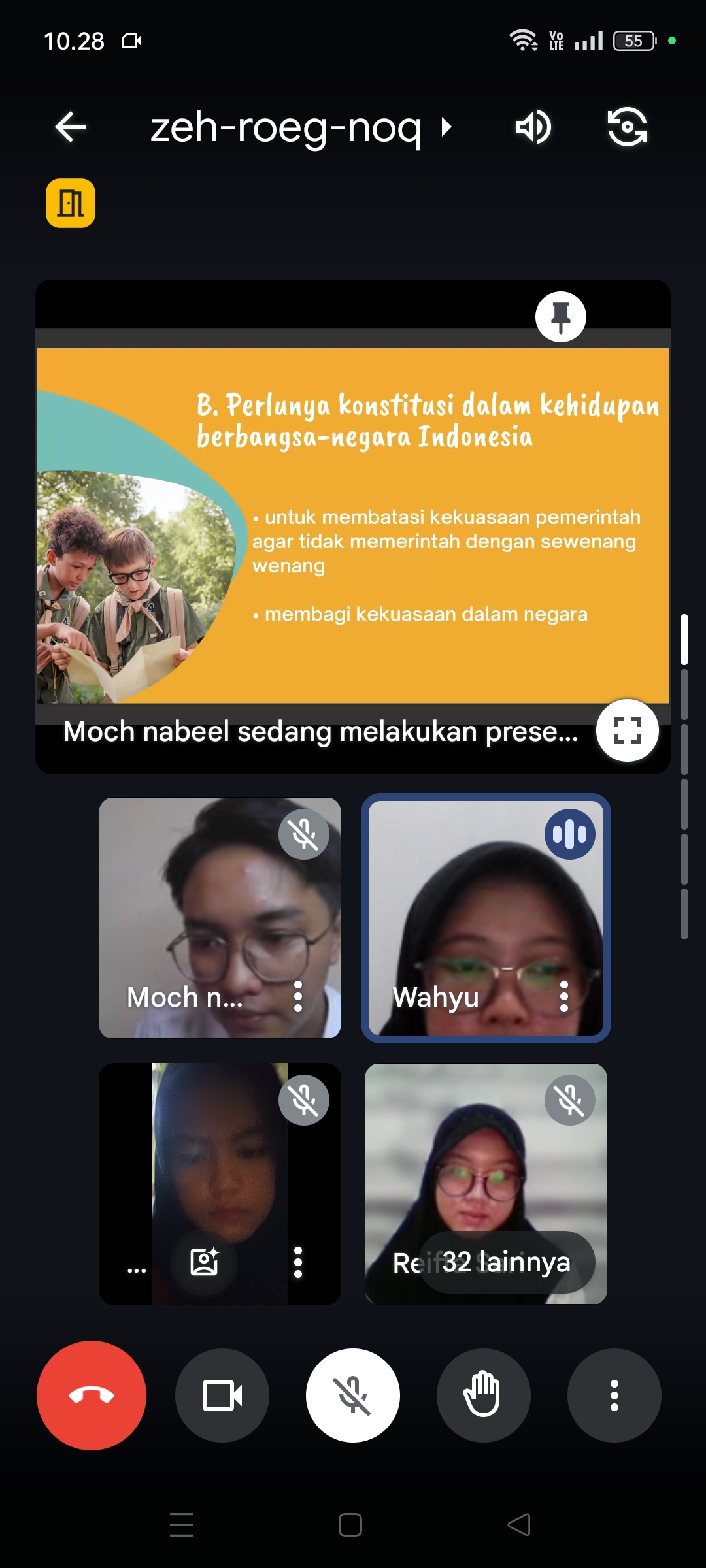Expand the presentation to fullscreen

[627, 730]
